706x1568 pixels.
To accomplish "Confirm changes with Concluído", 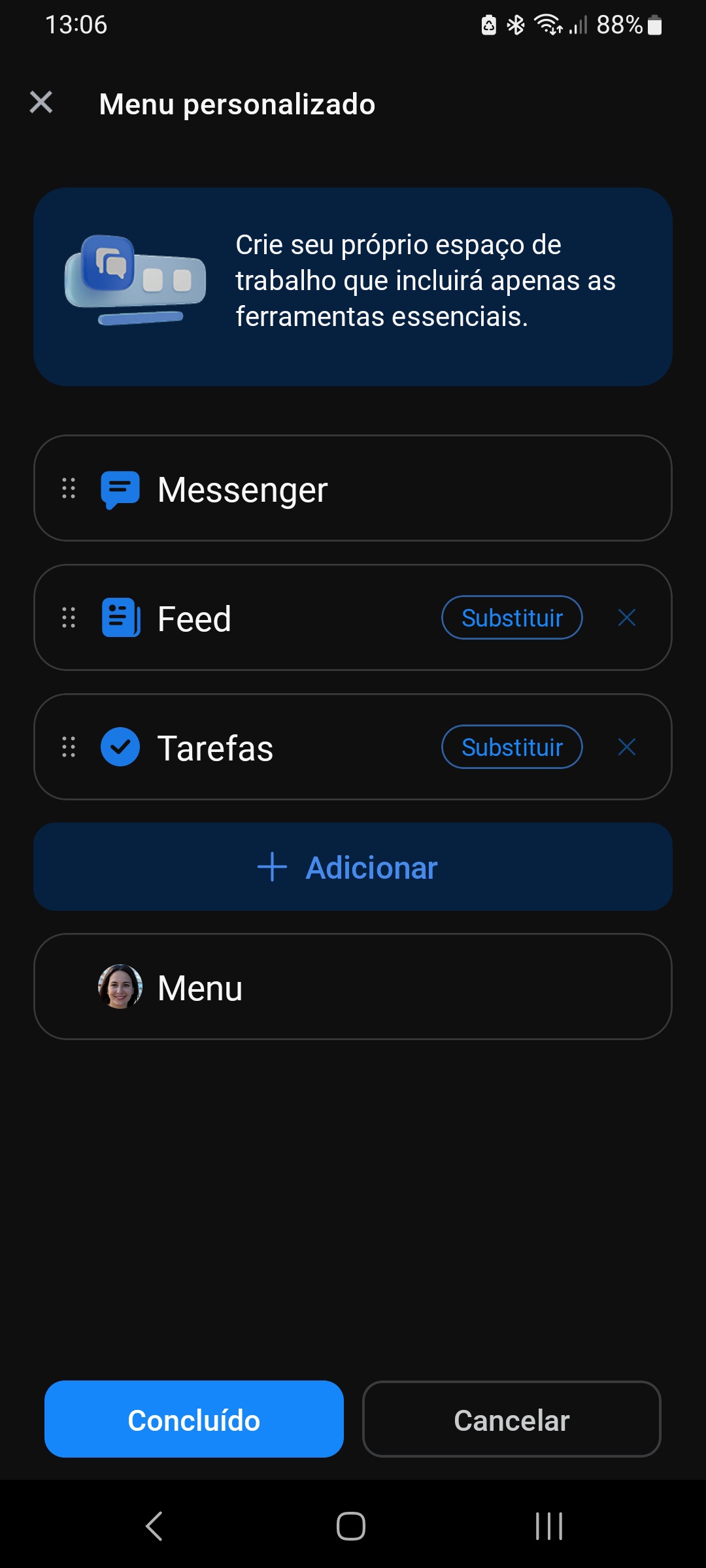I will (x=194, y=1419).
